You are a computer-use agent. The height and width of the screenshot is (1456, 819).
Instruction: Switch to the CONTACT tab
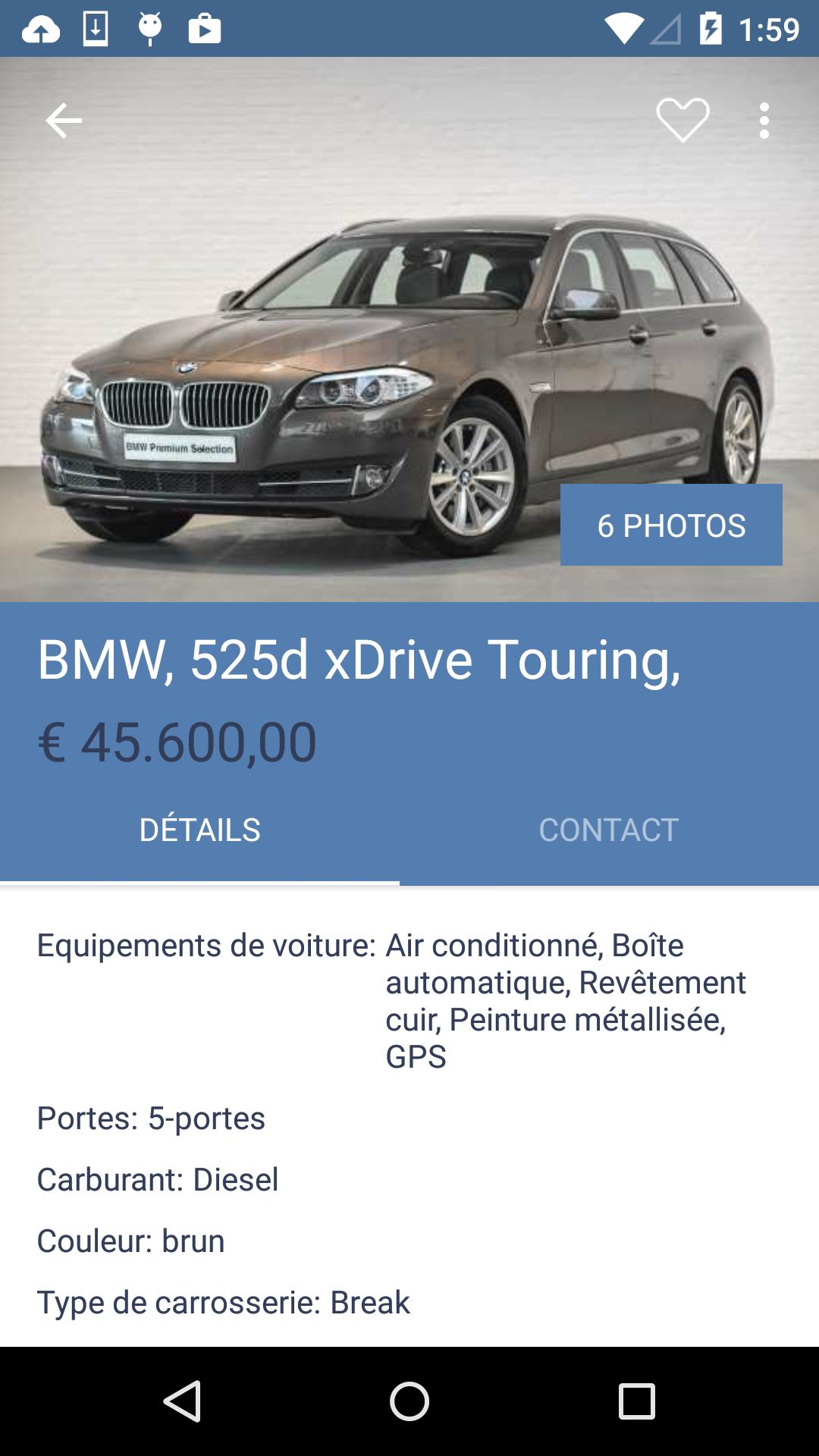pyautogui.click(x=609, y=830)
